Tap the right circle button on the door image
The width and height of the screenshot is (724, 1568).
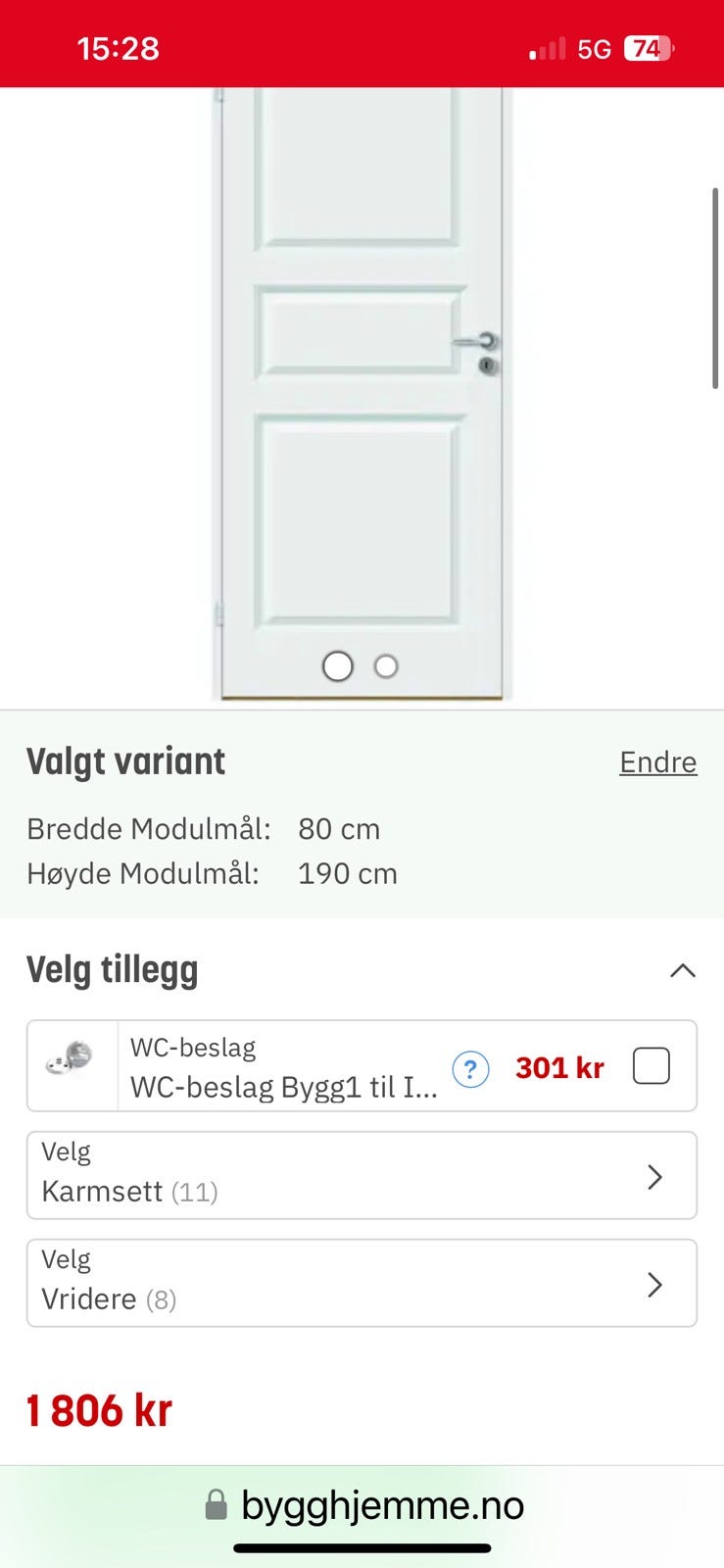pos(386,665)
